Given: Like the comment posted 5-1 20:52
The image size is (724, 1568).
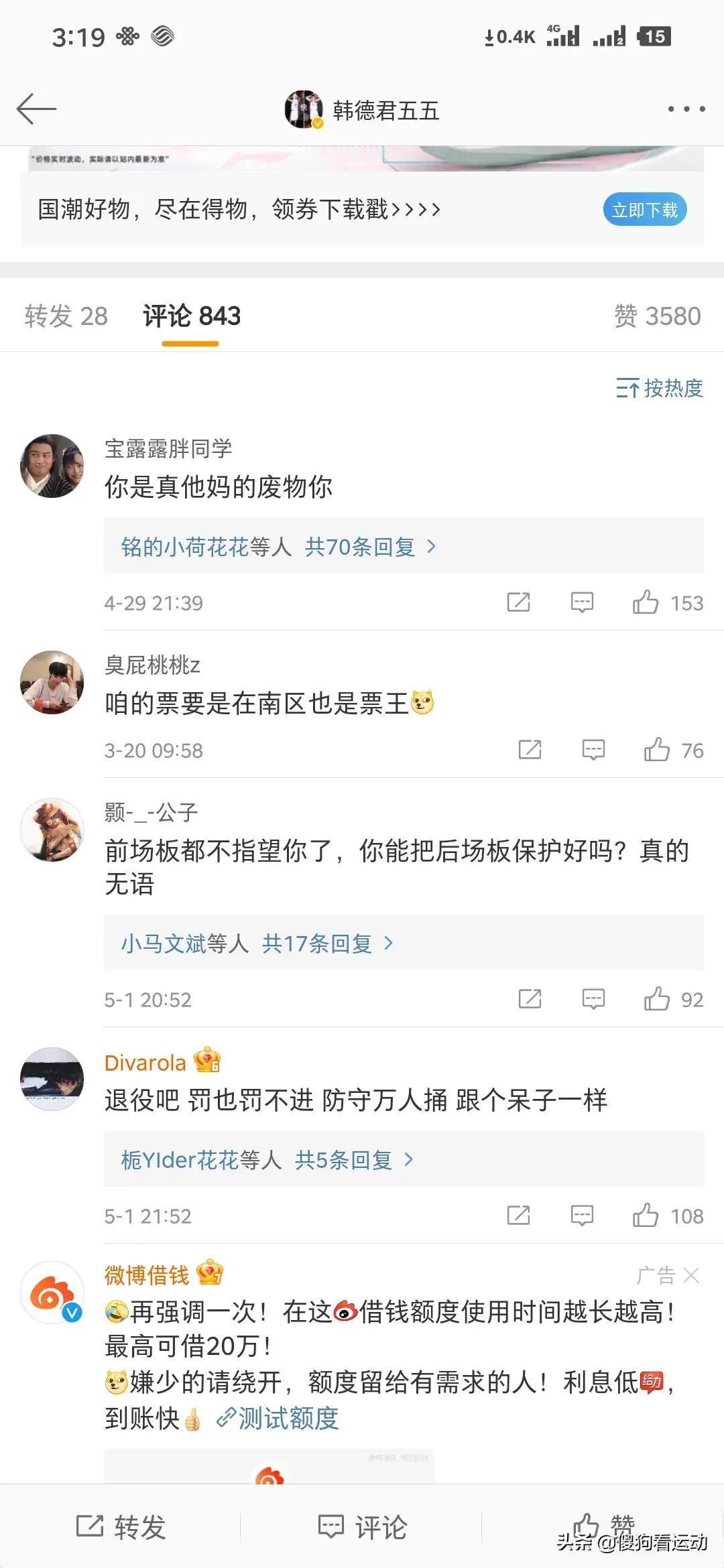Looking at the screenshot, I should pyautogui.click(x=657, y=999).
